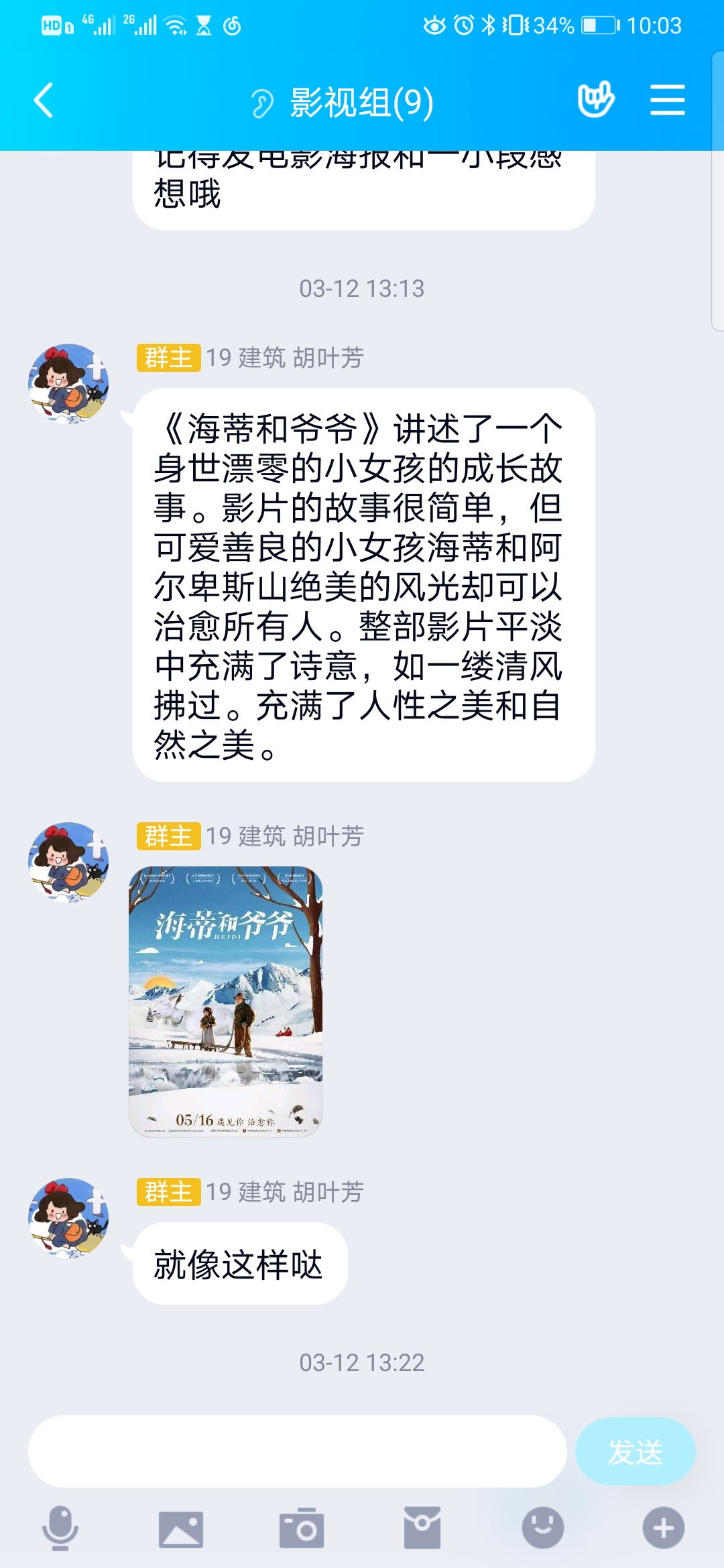This screenshot has width=724, height=1568.
Task: Focus the message text input field
Action: click(297, 1451)
